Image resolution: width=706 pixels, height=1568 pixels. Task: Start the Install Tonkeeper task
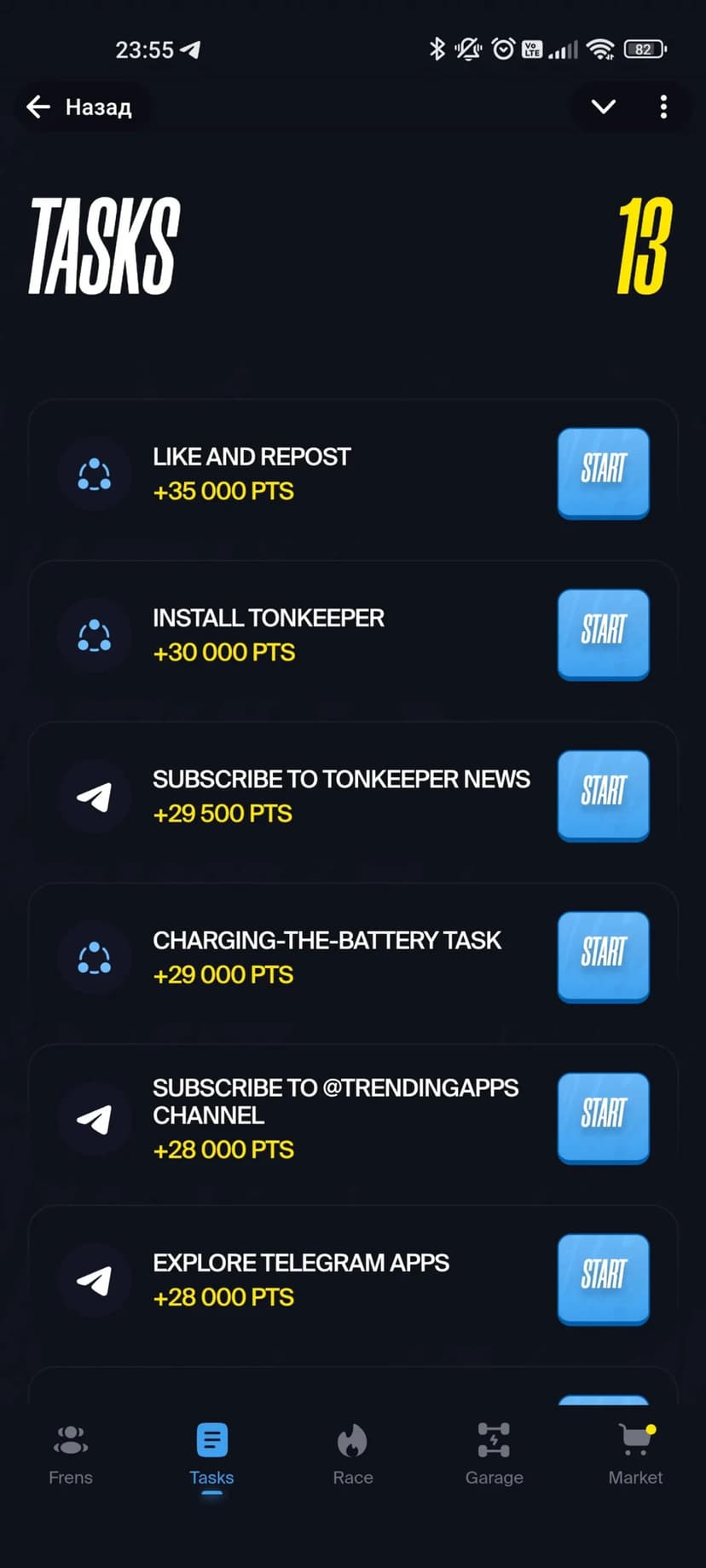click(x=603, y=633)
